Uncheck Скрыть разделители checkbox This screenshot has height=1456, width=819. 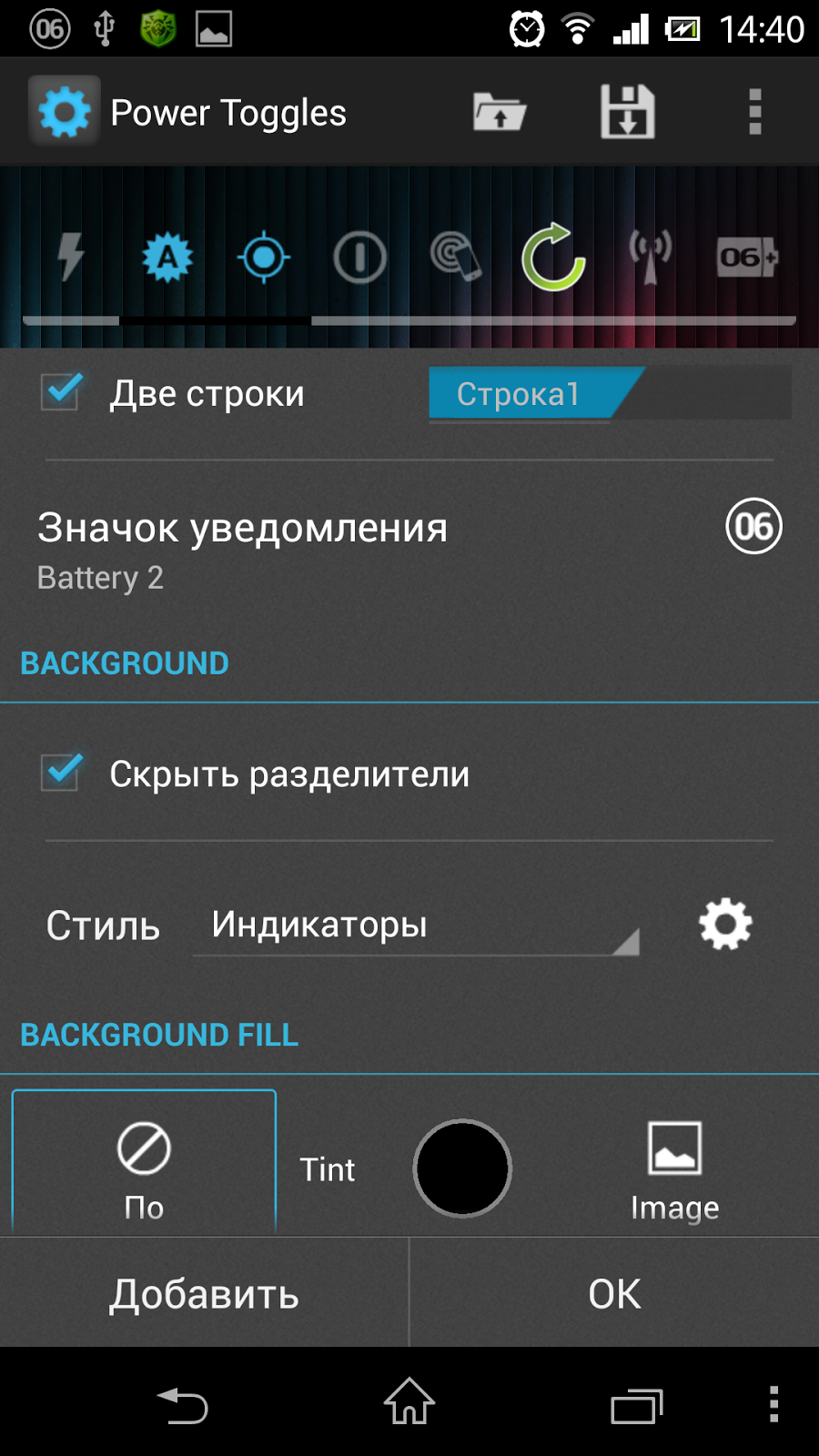click(62, 773)
